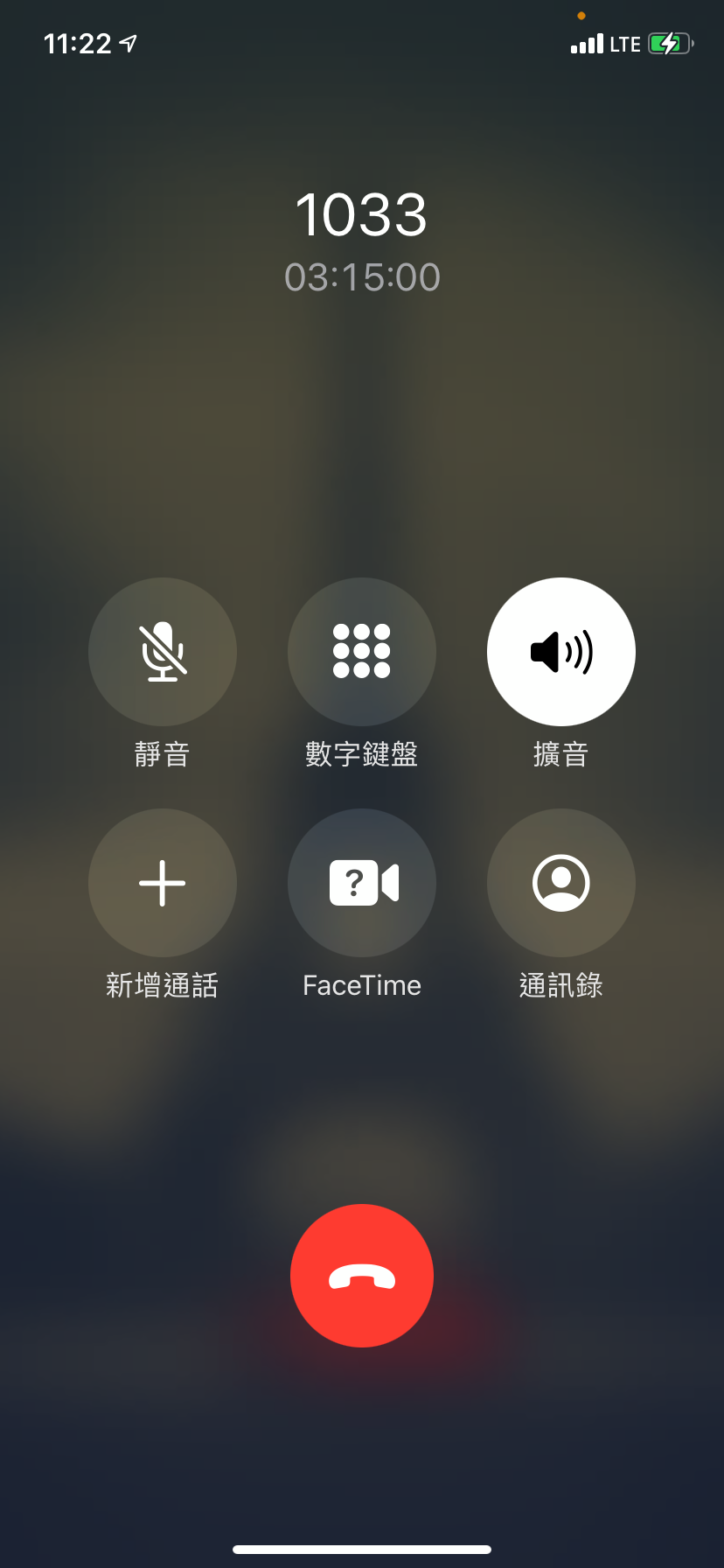The height and width of the screenshot is (1568, 724).
Task: Start a FaceTime video call
Action: tap(362, 883)
